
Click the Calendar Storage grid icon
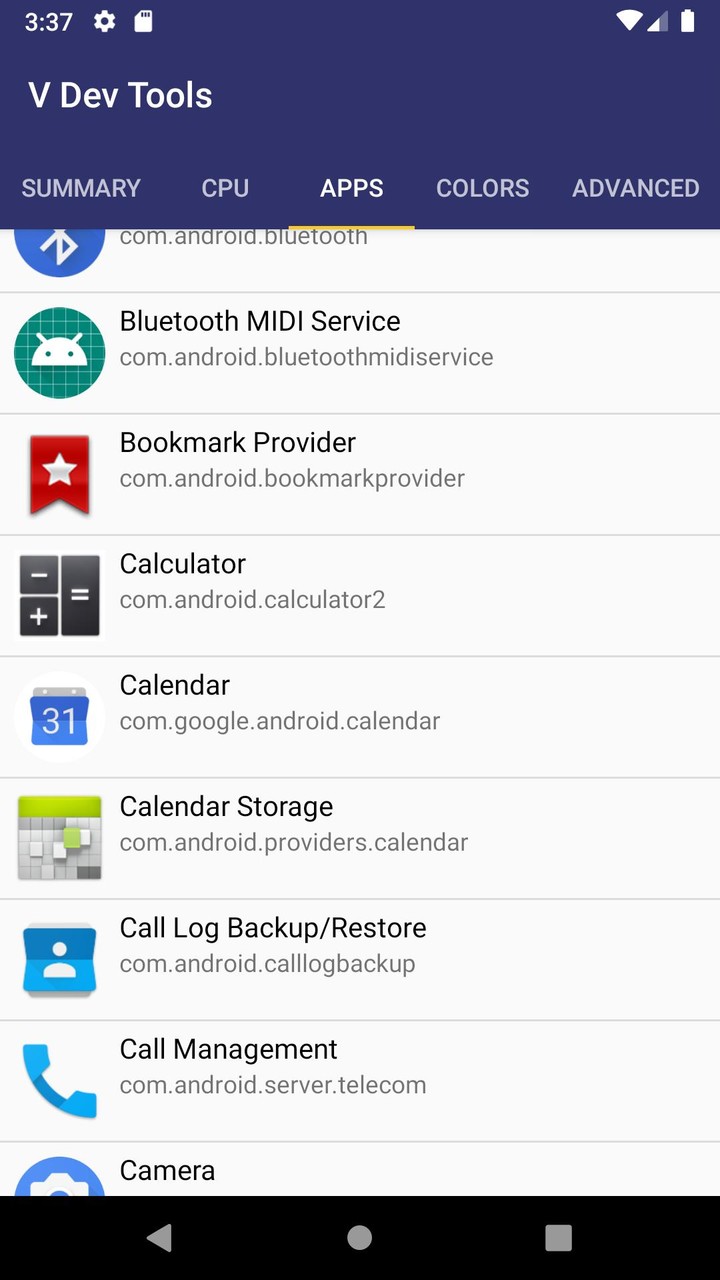59,838
